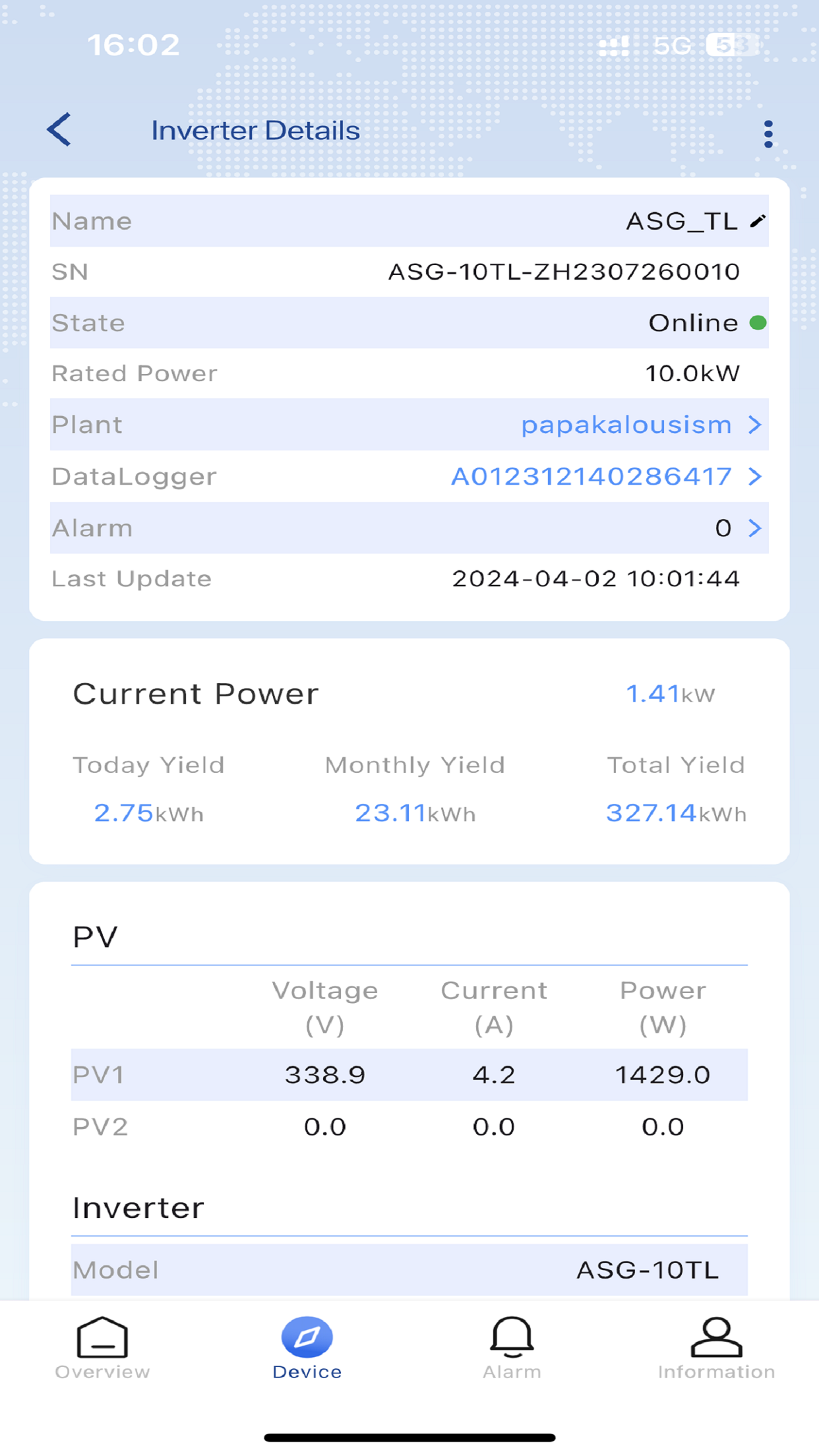The height and width of the screenshot is (1456, 819).
Task: Open datalogger A01231214028​6417
Action: [606, 476]
